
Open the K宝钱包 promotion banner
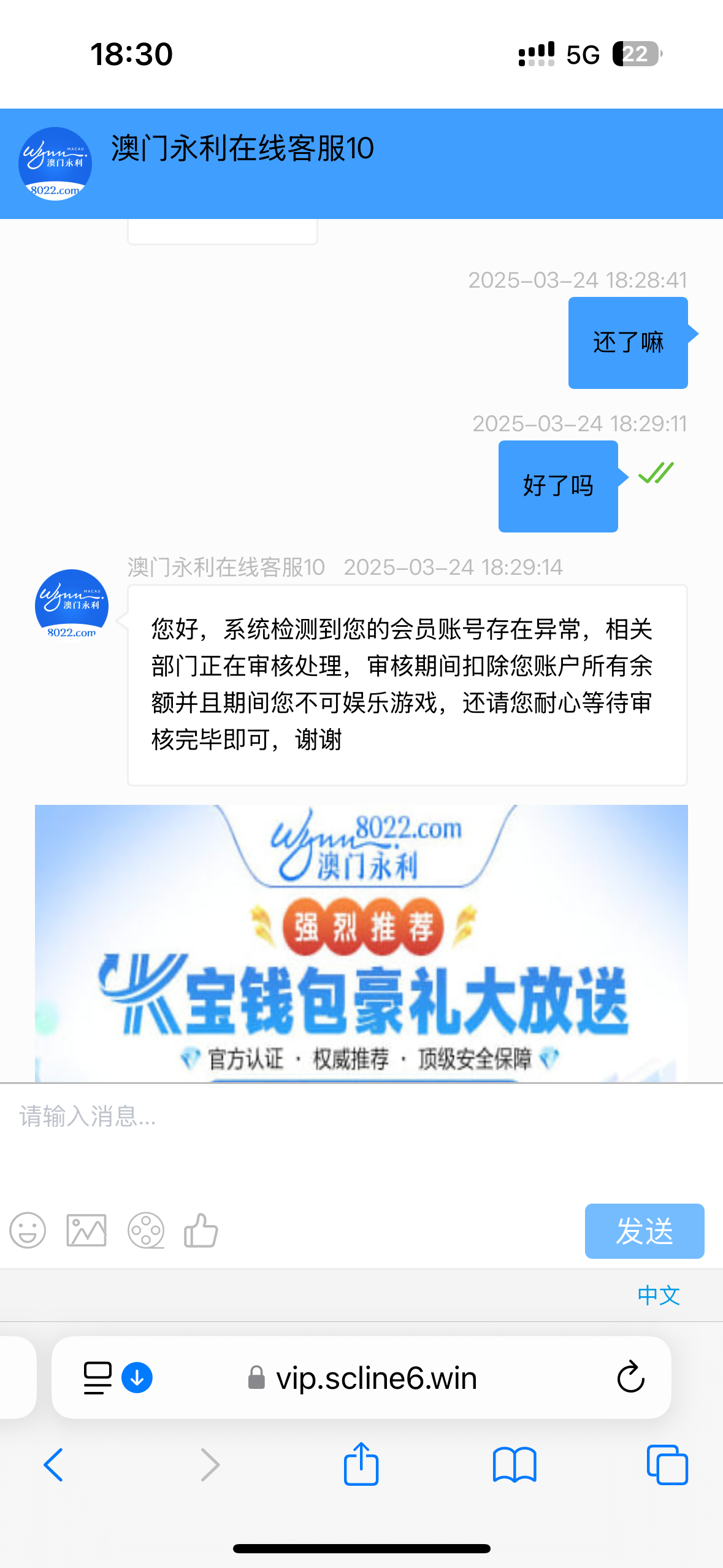click(361, 943)
